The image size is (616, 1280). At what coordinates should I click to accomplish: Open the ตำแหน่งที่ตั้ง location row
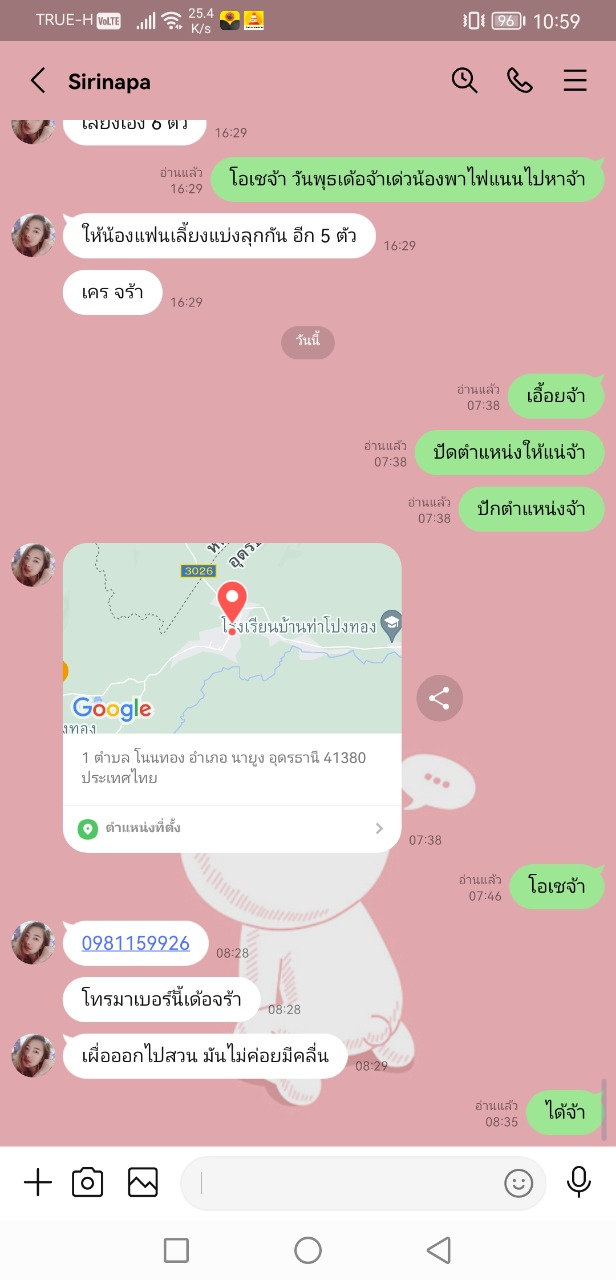[x=232, y=828]
